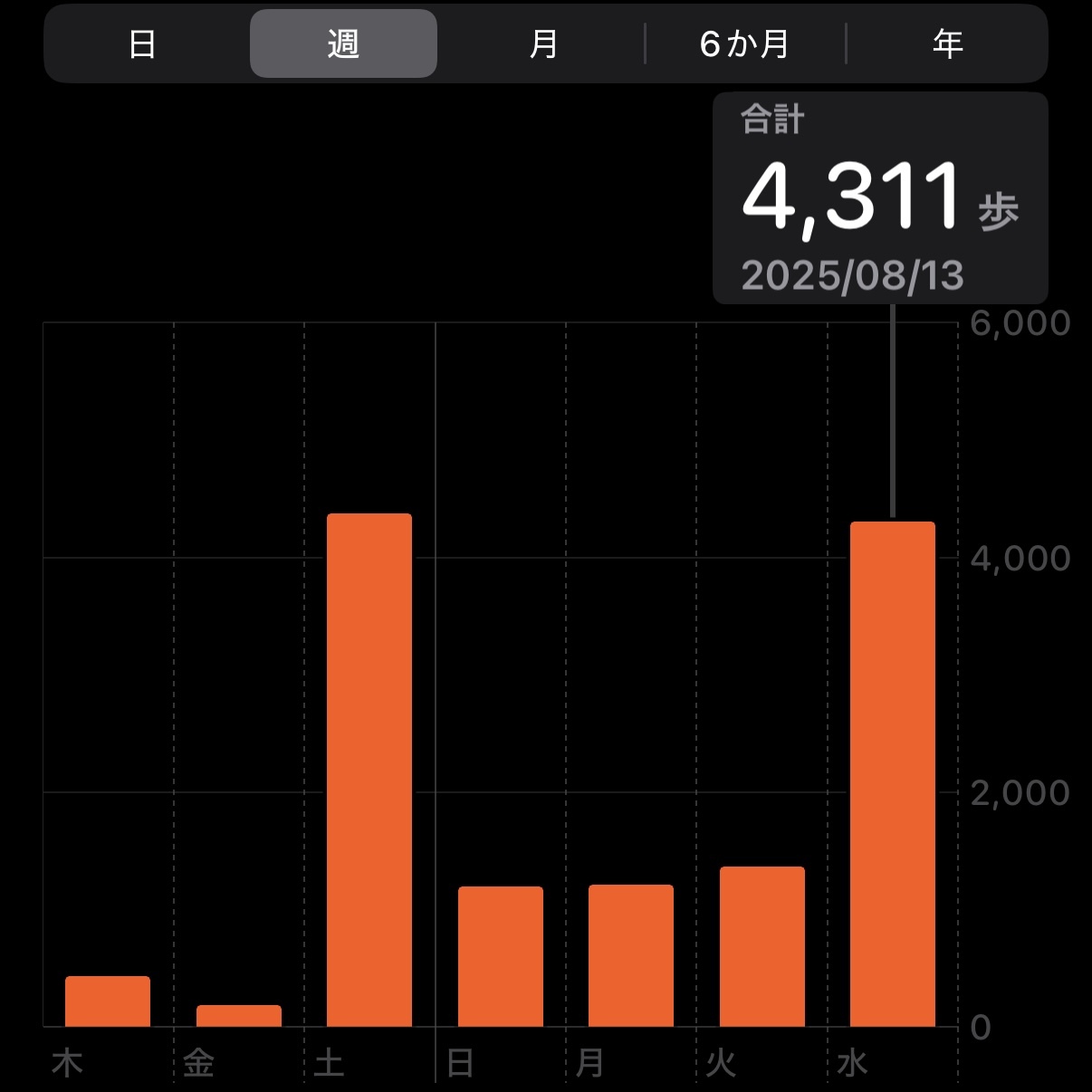Select the 日 (Sunday) bar in chart
The image size is (1092, 1092).
(501, 956)
